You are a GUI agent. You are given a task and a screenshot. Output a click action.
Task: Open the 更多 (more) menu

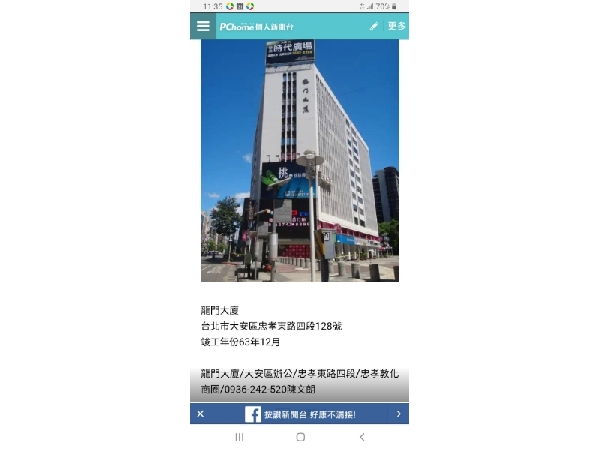[396, 26]
